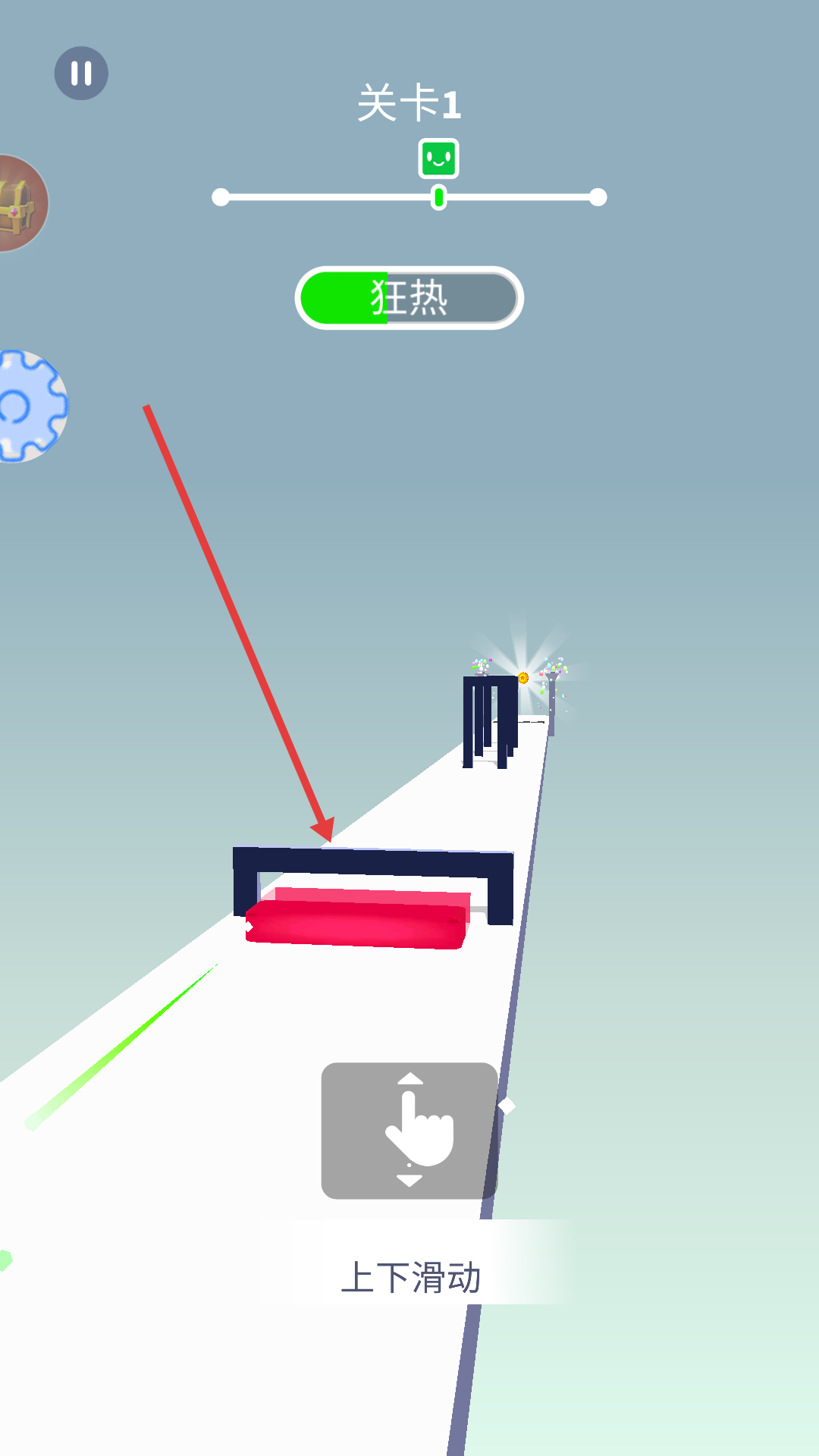
Task: Open the treasure chest
Action: pos(19,203)
